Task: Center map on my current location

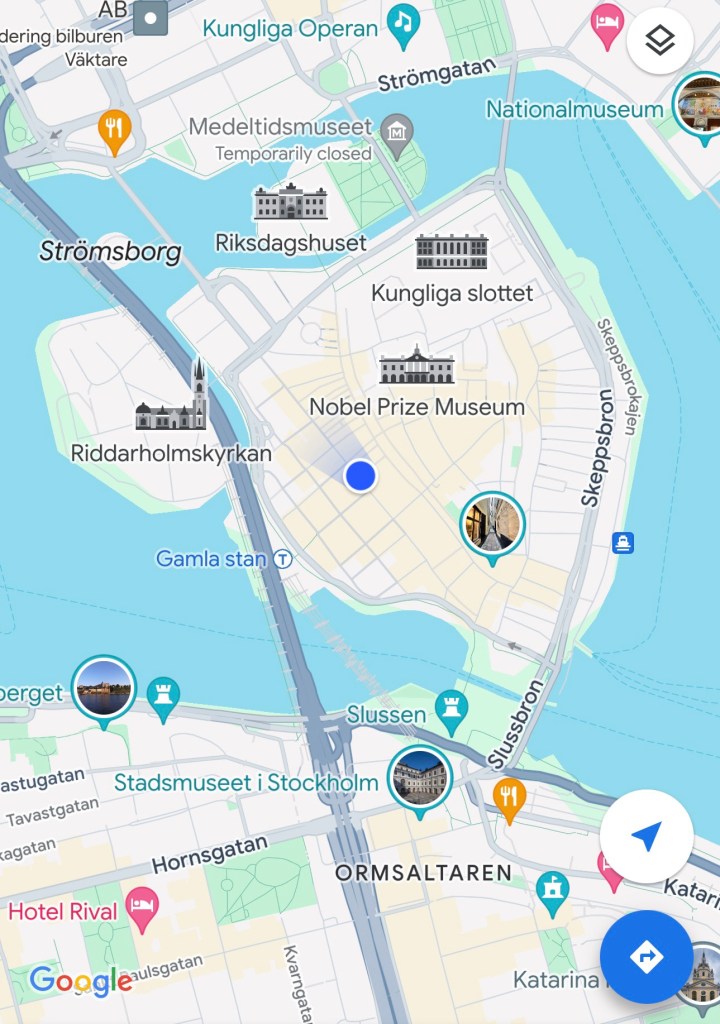Action: 646,836
